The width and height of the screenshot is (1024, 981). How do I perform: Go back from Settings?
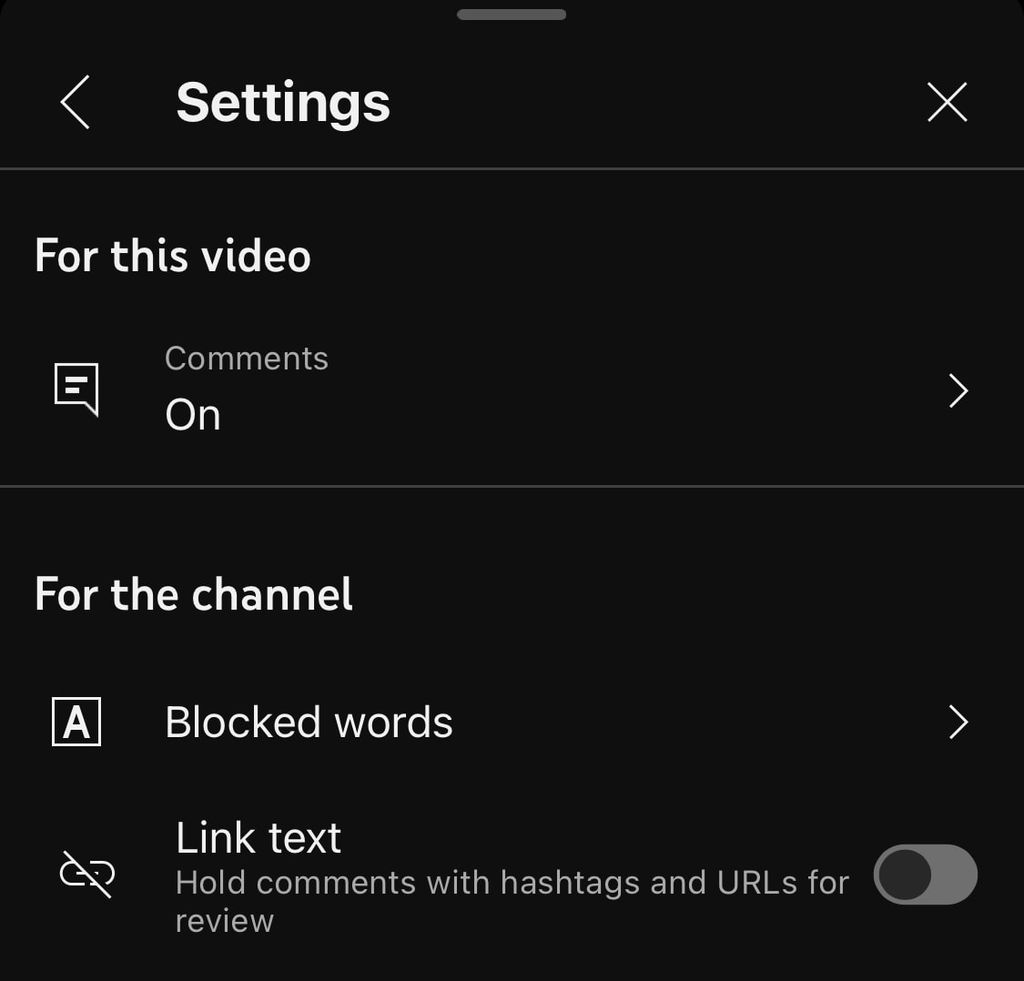75,102
